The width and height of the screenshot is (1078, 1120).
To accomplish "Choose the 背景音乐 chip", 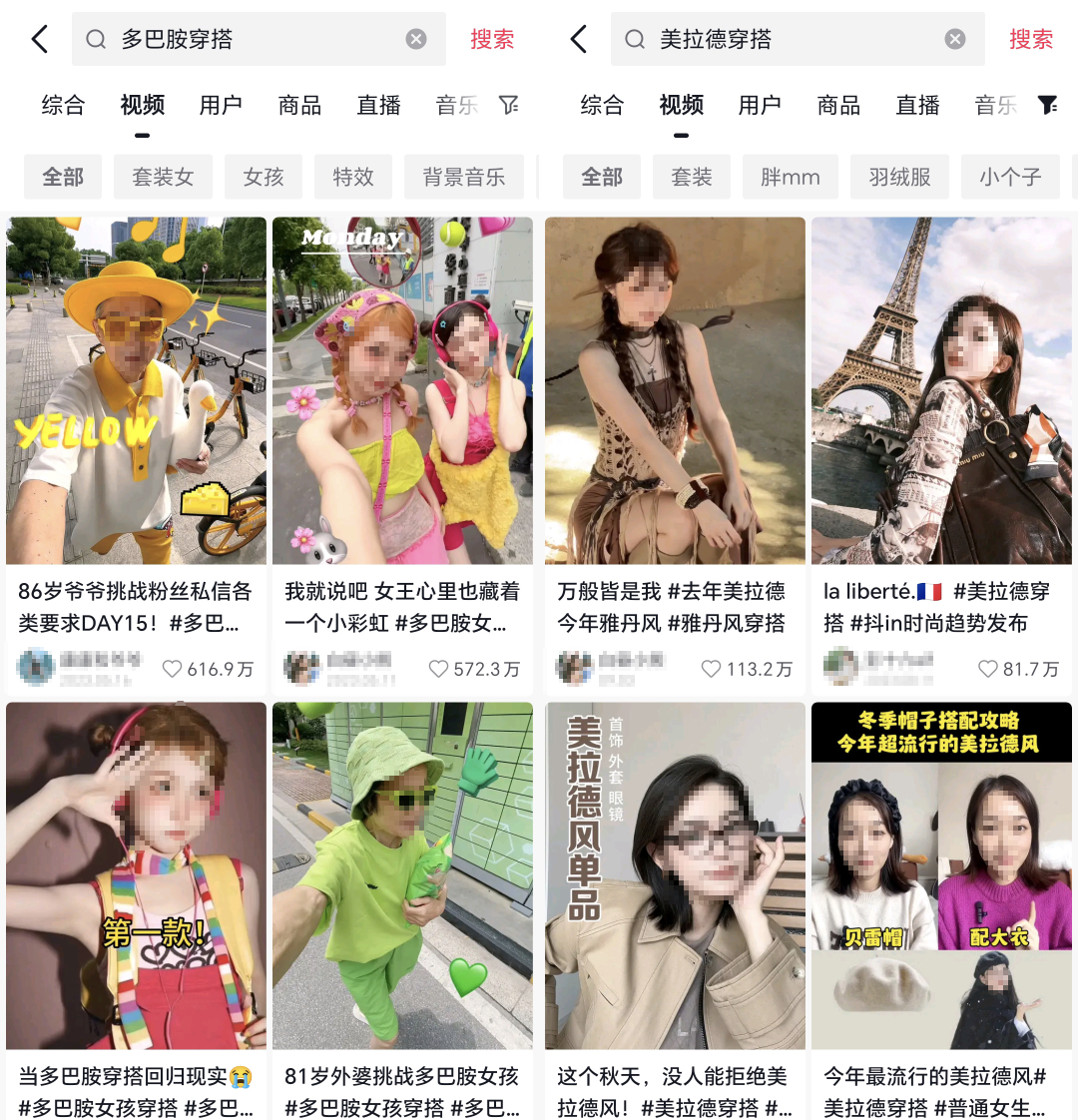I will click(x=464, y=177).
